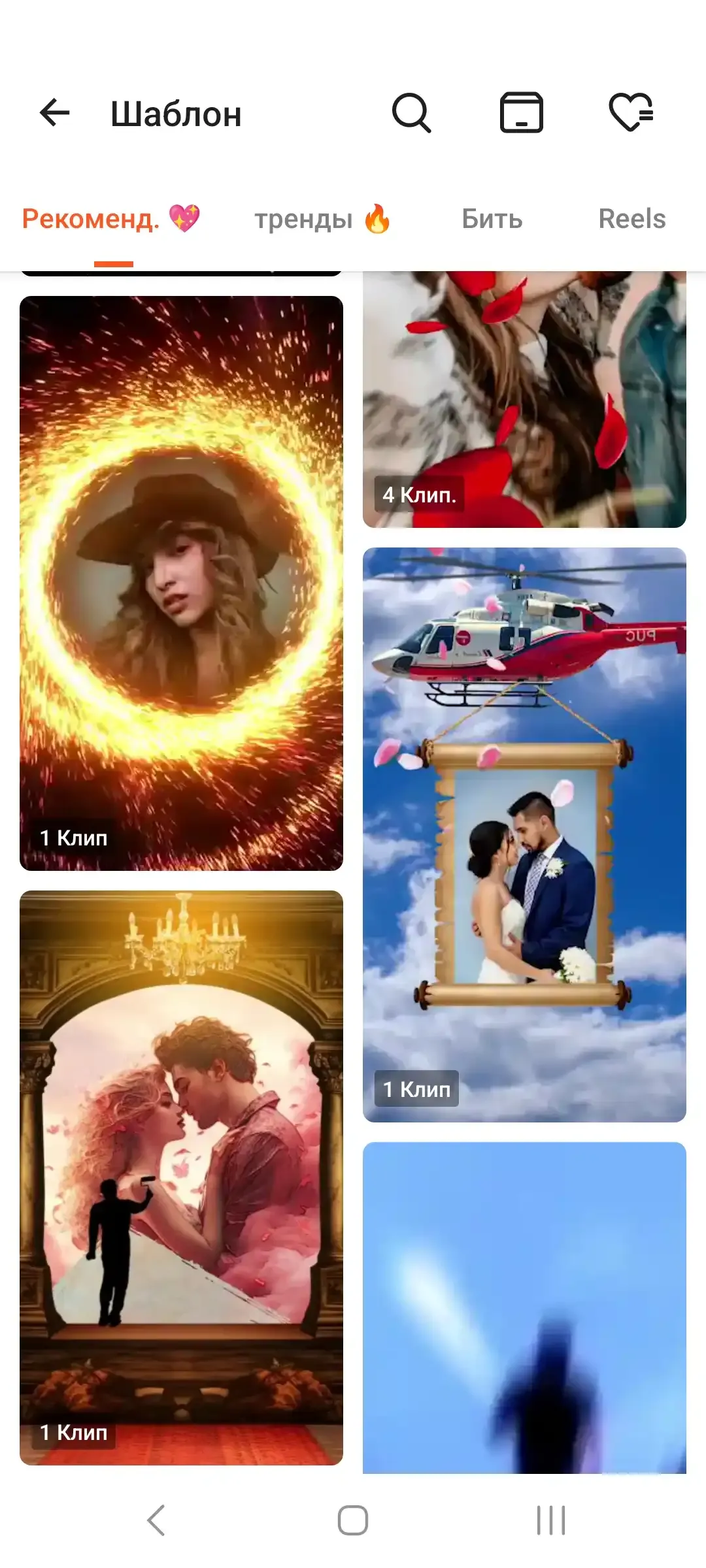Open the fire ring portrait template
Viewport: 706px width, 1568px height.
coord(181,583)
